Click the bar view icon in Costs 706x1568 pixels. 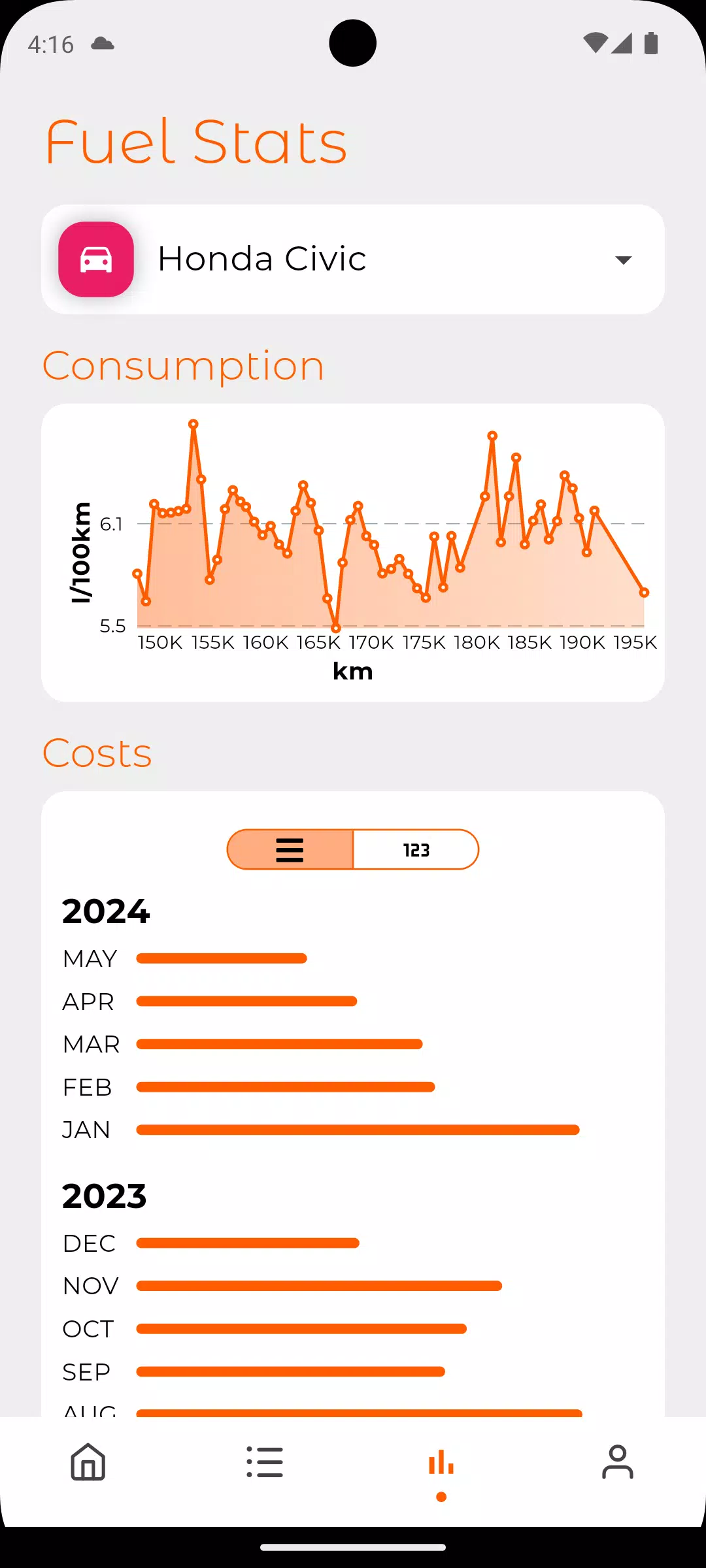[290, 849]
